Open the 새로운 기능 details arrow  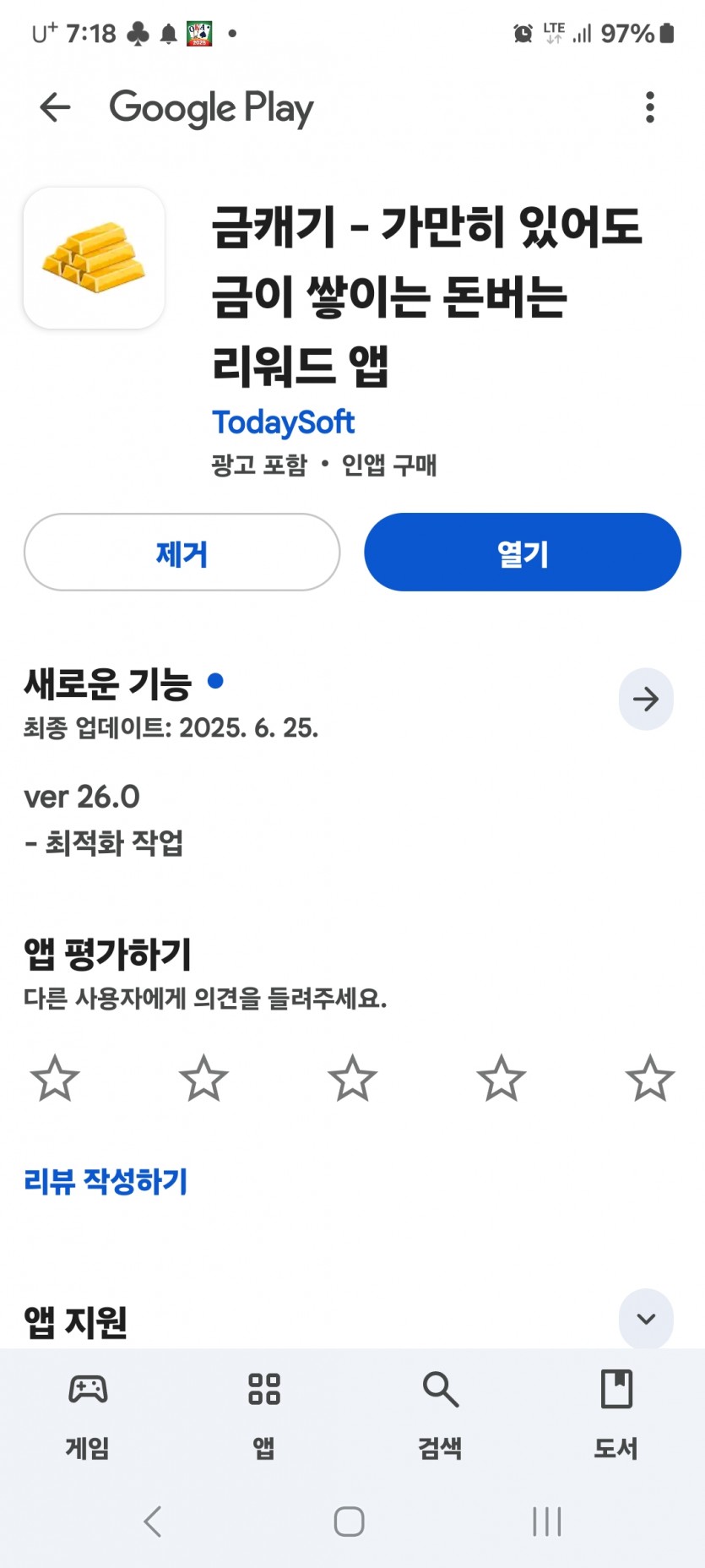(646, 699)
